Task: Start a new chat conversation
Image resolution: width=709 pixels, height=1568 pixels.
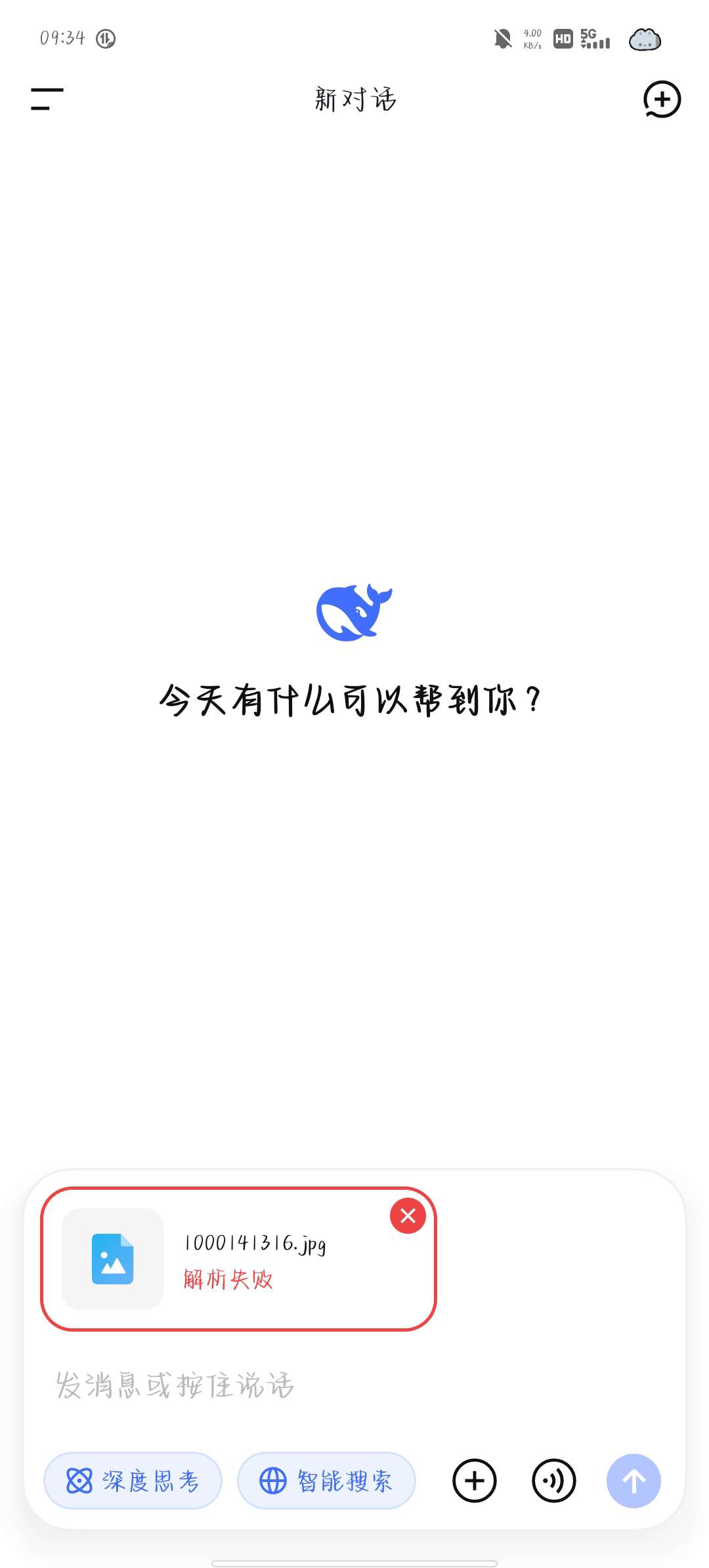Action: pyautogui.click(x=661, y=100)
